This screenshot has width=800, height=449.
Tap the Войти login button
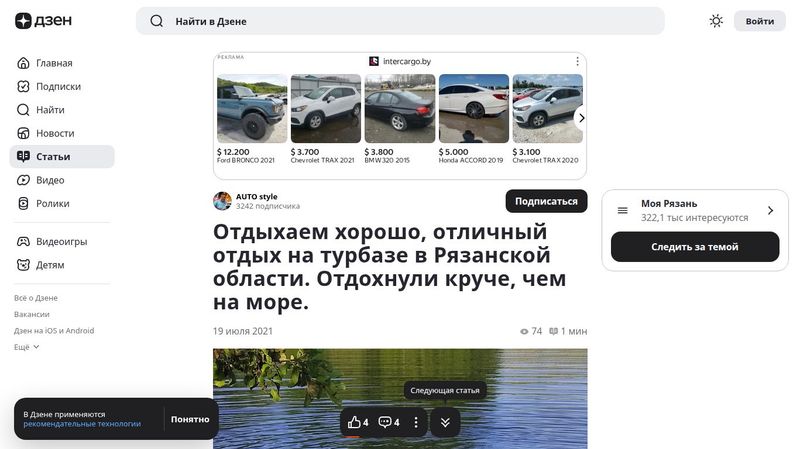point(759,21)
